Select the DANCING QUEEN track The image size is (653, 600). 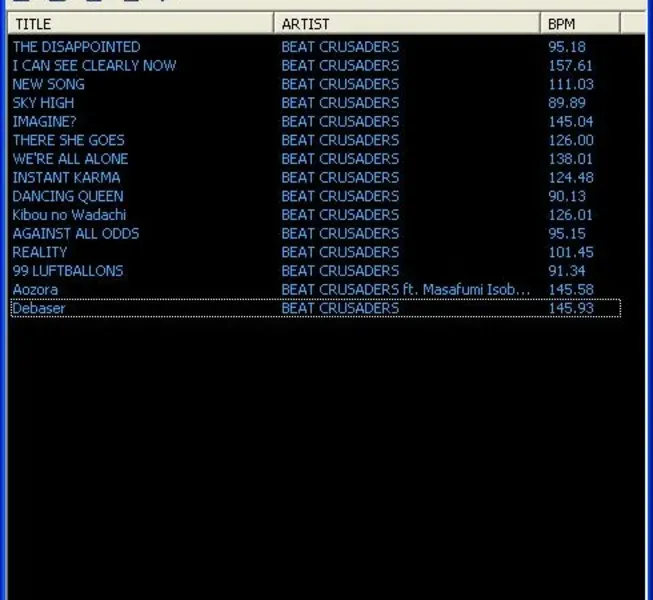[x=68, y=197]
